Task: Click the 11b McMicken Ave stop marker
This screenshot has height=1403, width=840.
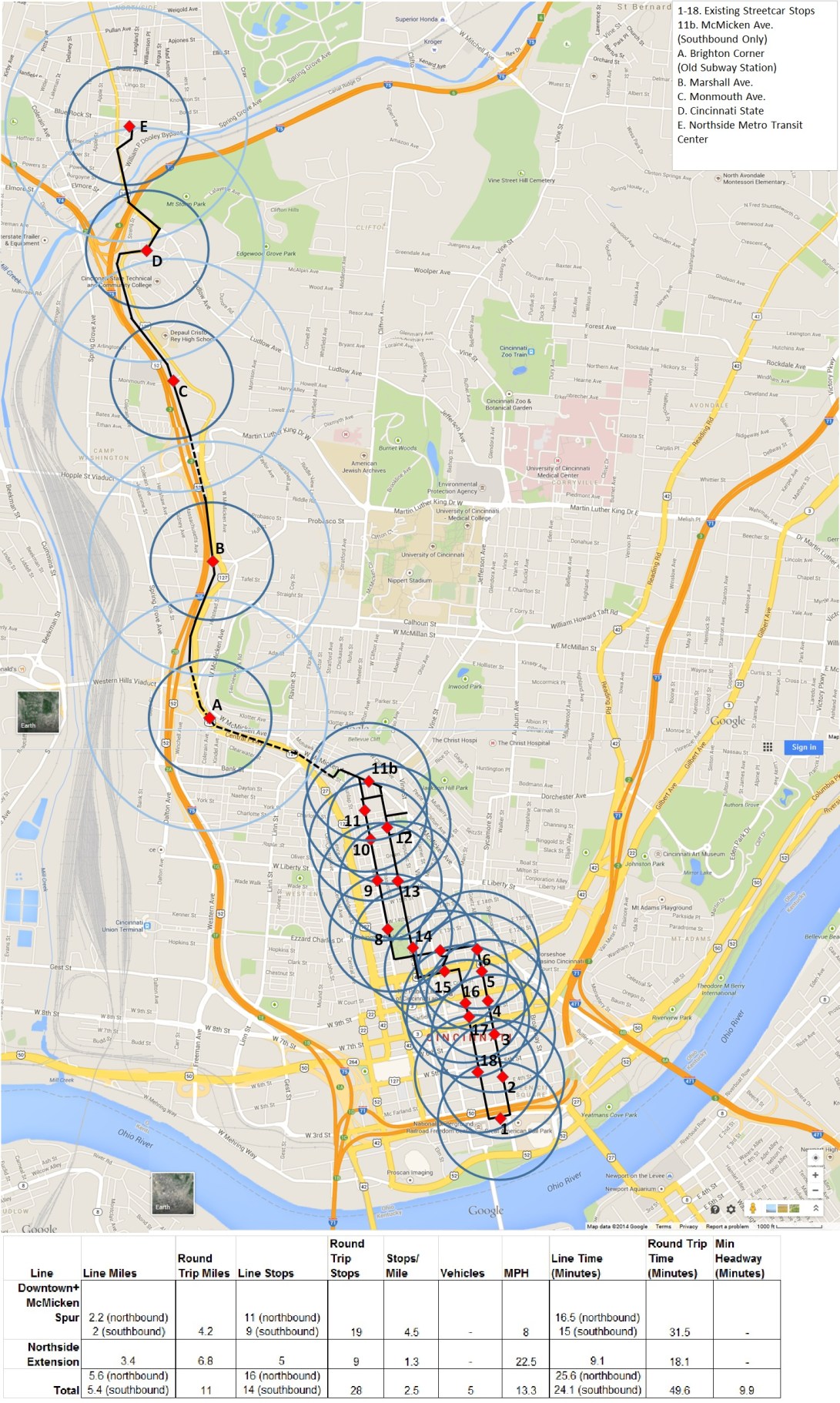Action: point(368,780)
